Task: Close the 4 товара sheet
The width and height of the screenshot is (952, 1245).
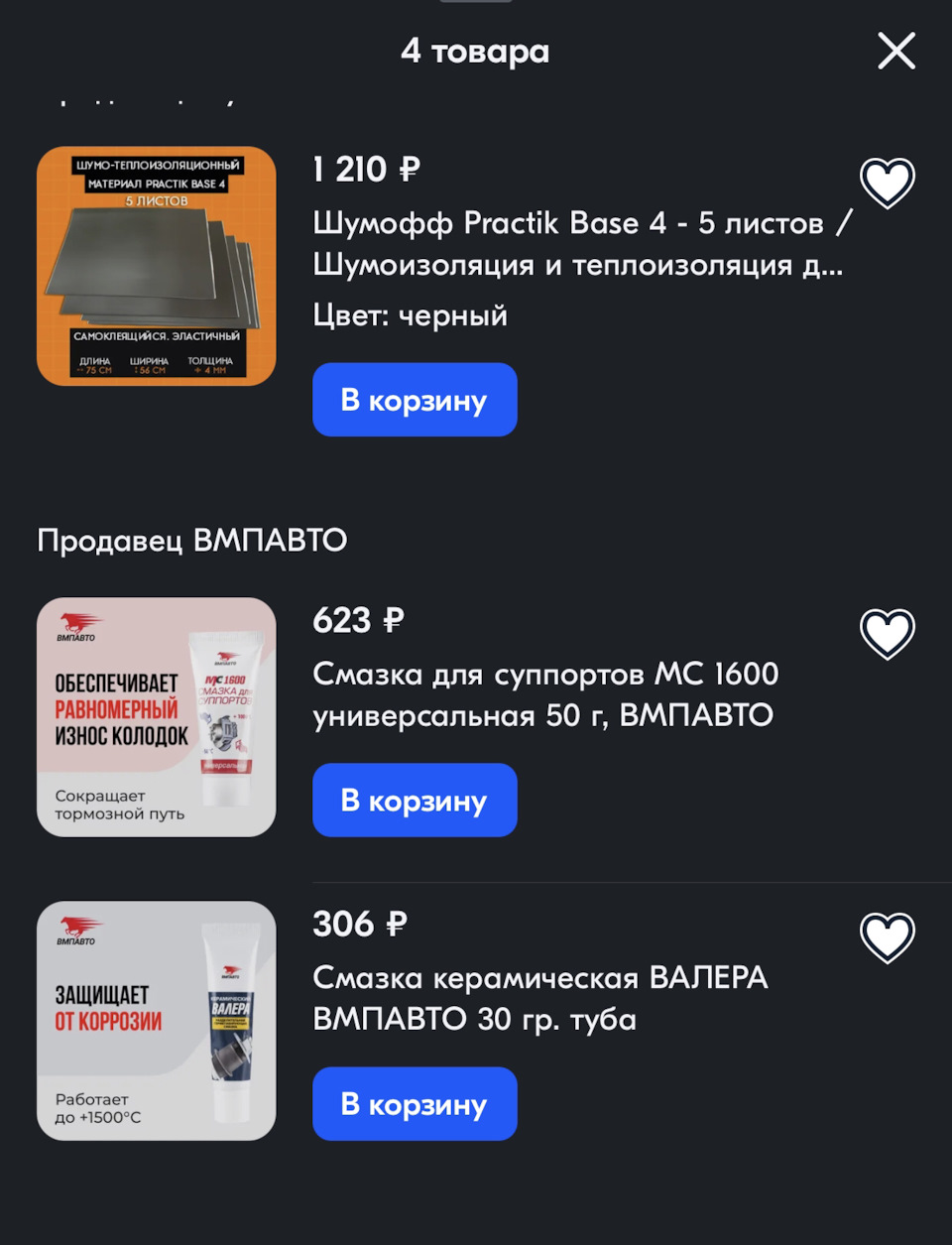Action: point(896,51)
